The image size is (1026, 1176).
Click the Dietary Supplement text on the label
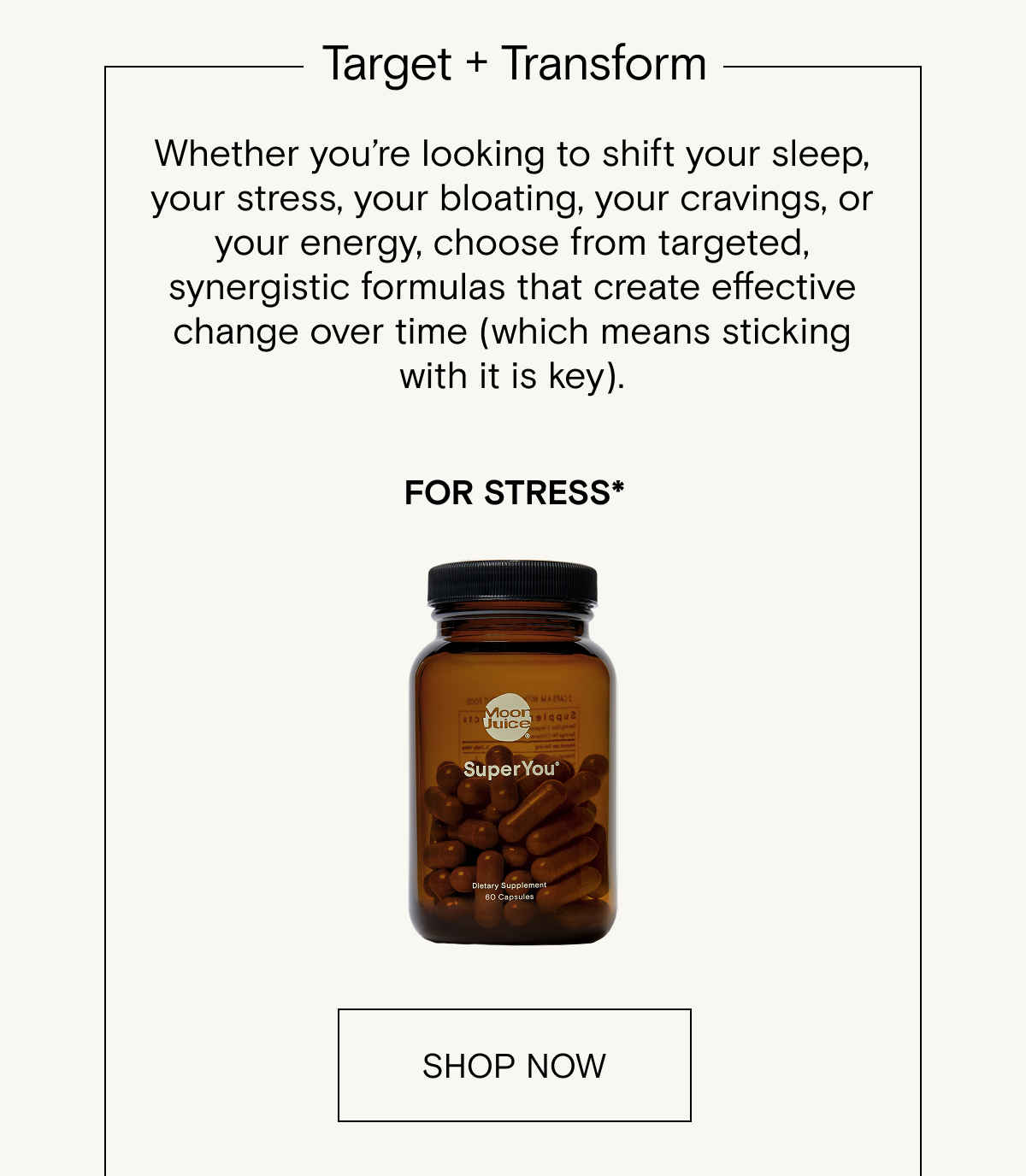(511, 887)
